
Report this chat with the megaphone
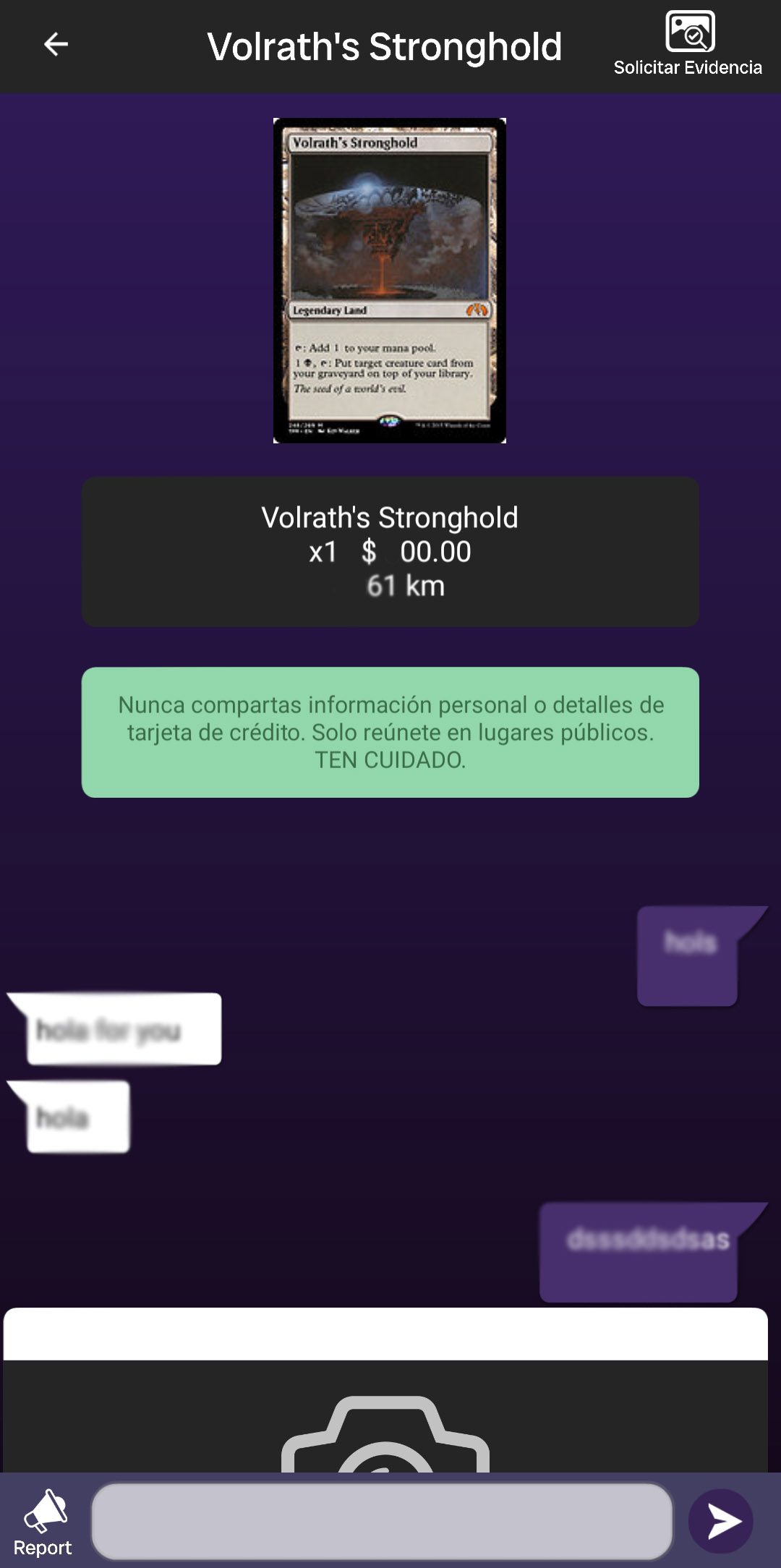tap(43, 1520)
